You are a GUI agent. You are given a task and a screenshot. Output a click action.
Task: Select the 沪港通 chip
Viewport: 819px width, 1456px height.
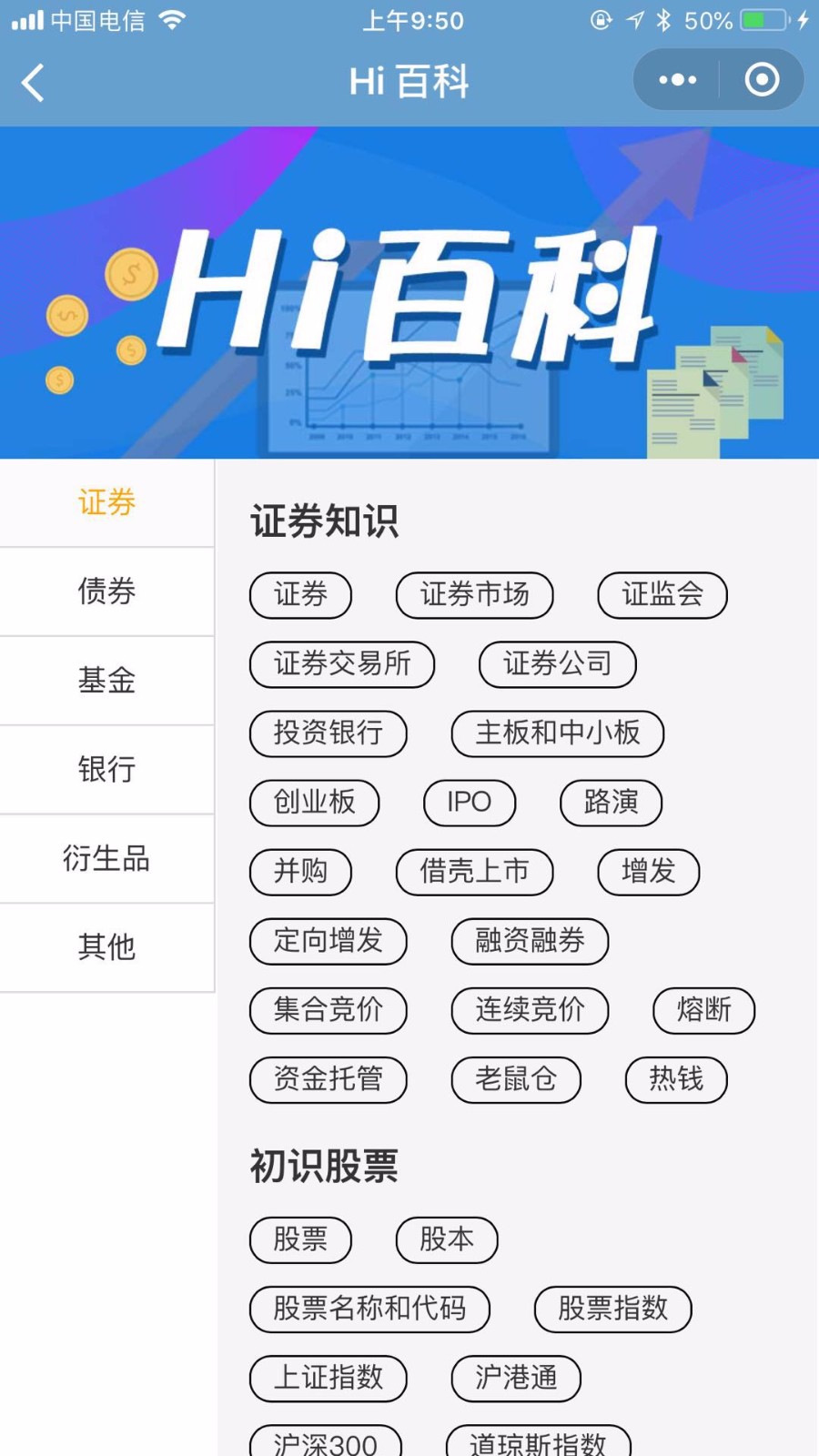[x=516, y=1378]
